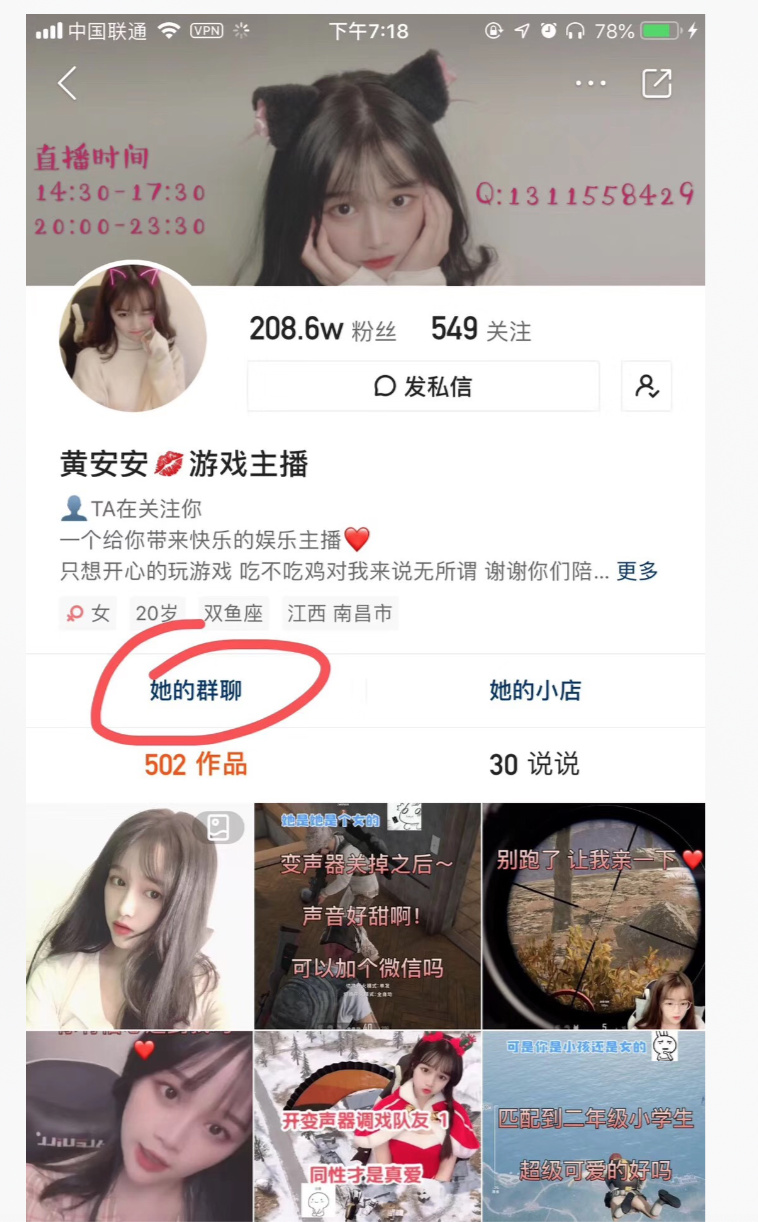Send a private message with 发私信

coord(423,386)
